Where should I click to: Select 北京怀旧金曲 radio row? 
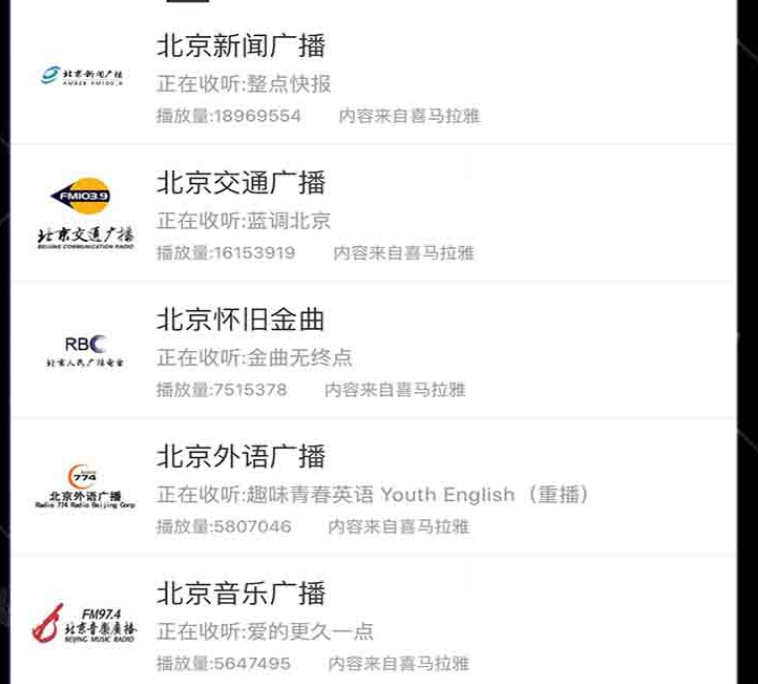241,320
